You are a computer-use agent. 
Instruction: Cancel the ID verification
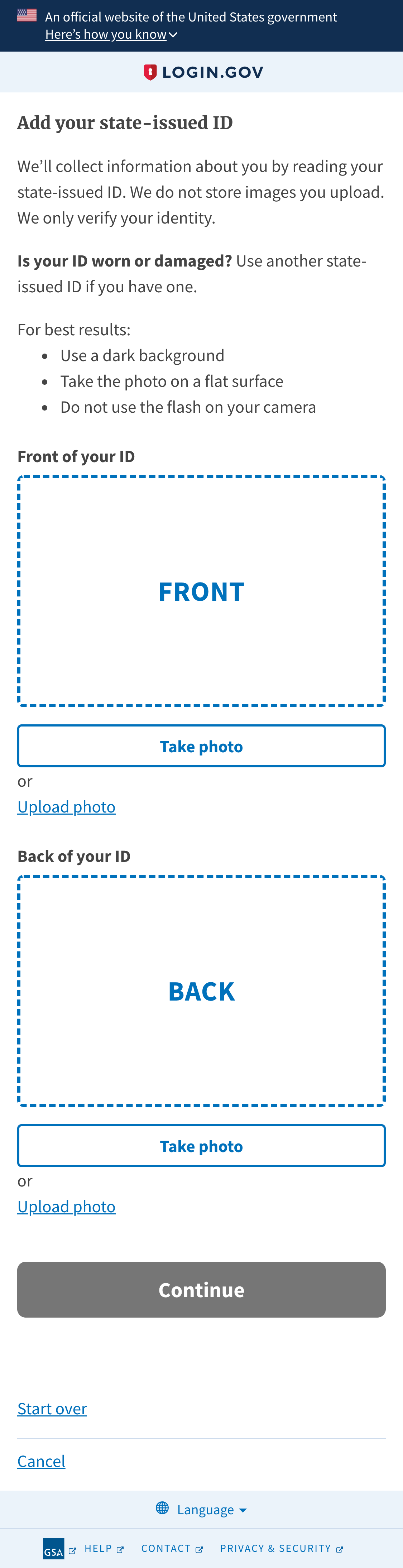[x=42, y=1462]
